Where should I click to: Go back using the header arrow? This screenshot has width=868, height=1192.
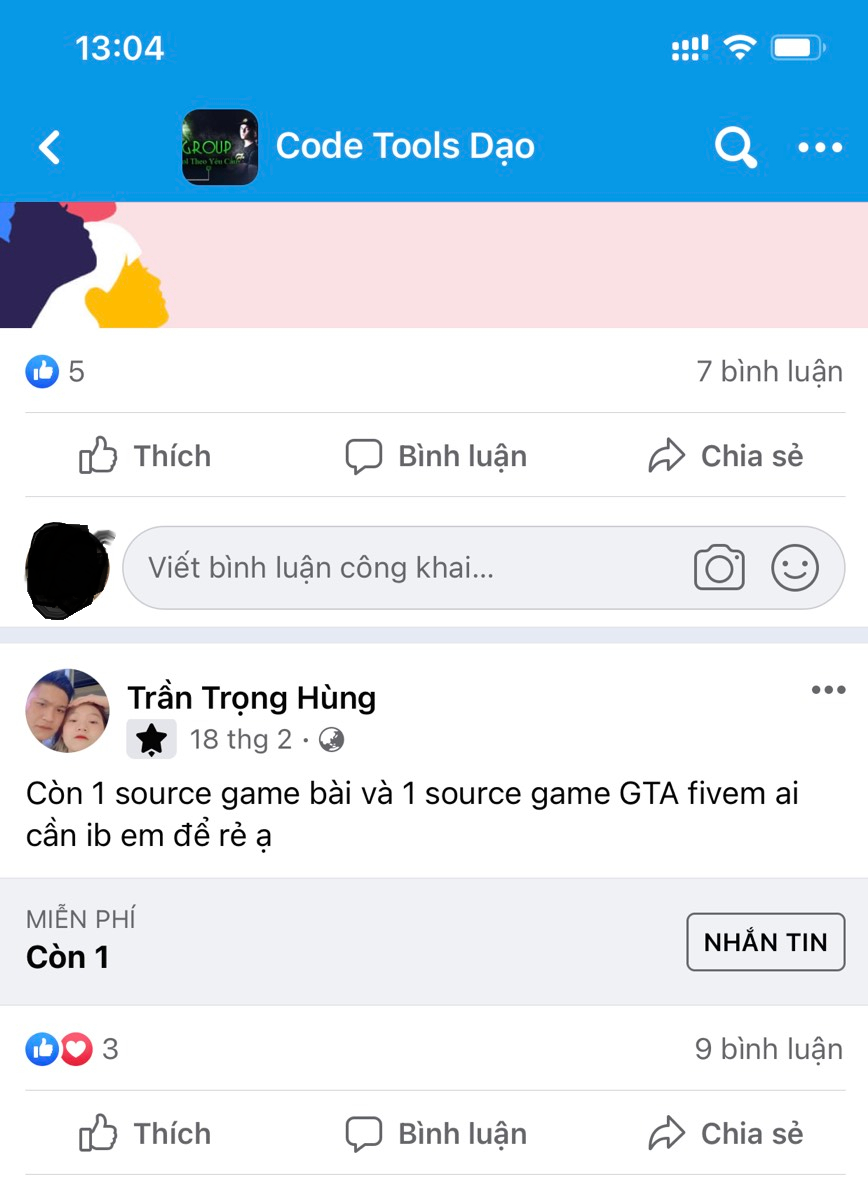click(x=49, y=148)
